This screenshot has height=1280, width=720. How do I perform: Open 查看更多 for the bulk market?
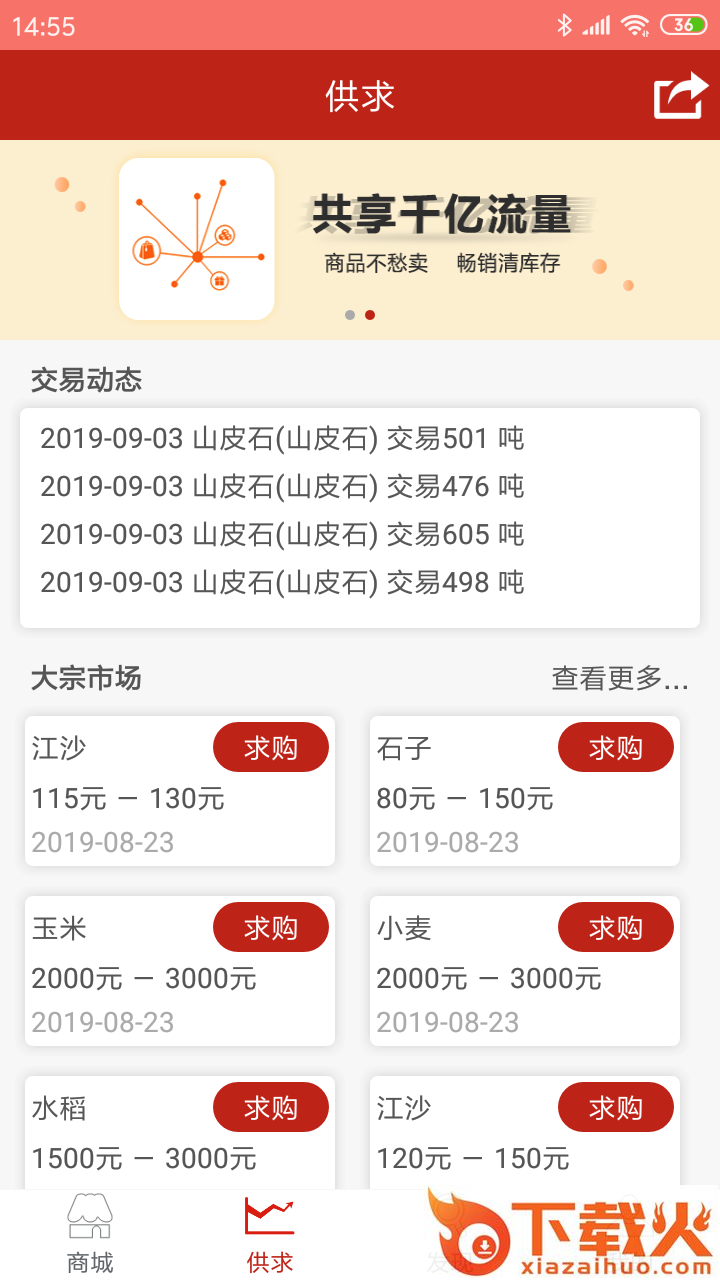point(620,679)
